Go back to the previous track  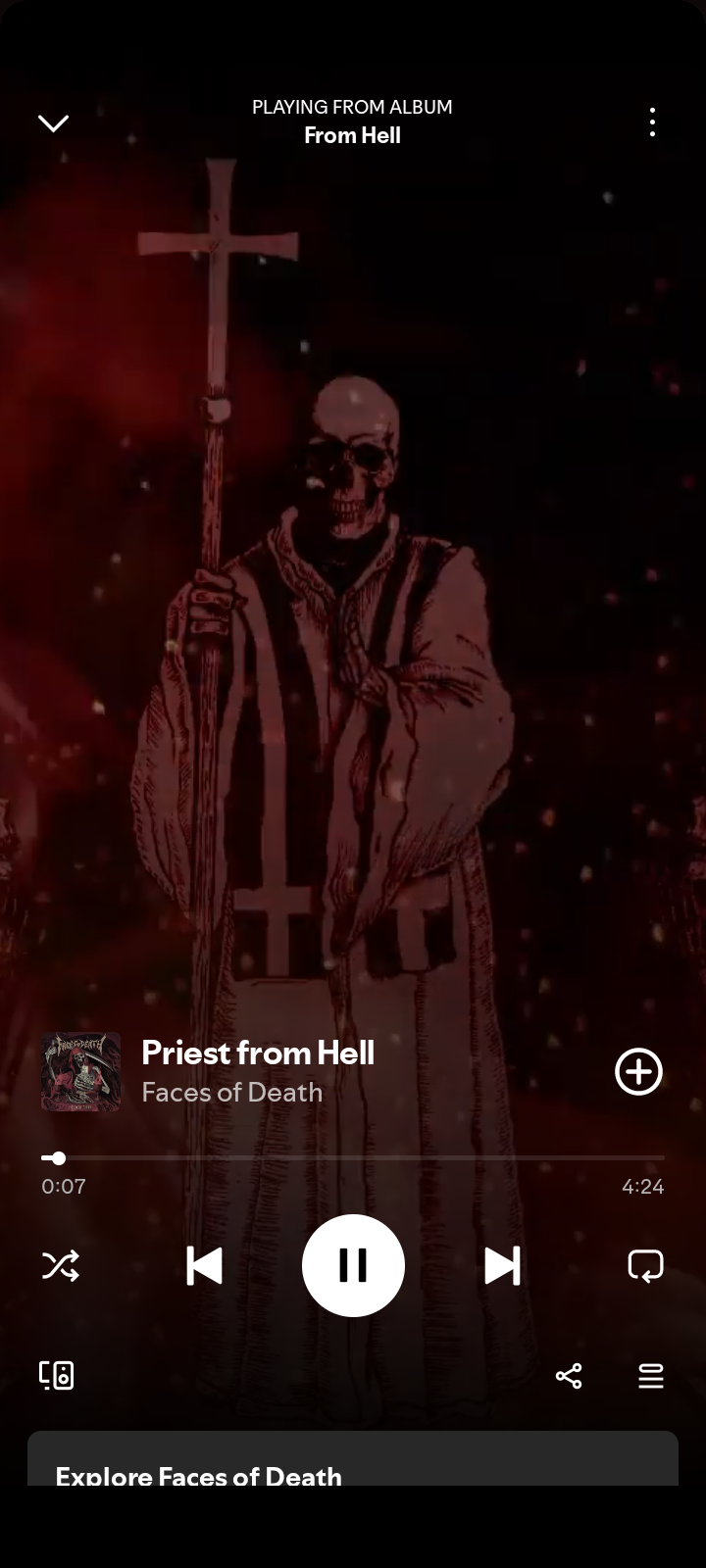tap(204, 1265)
